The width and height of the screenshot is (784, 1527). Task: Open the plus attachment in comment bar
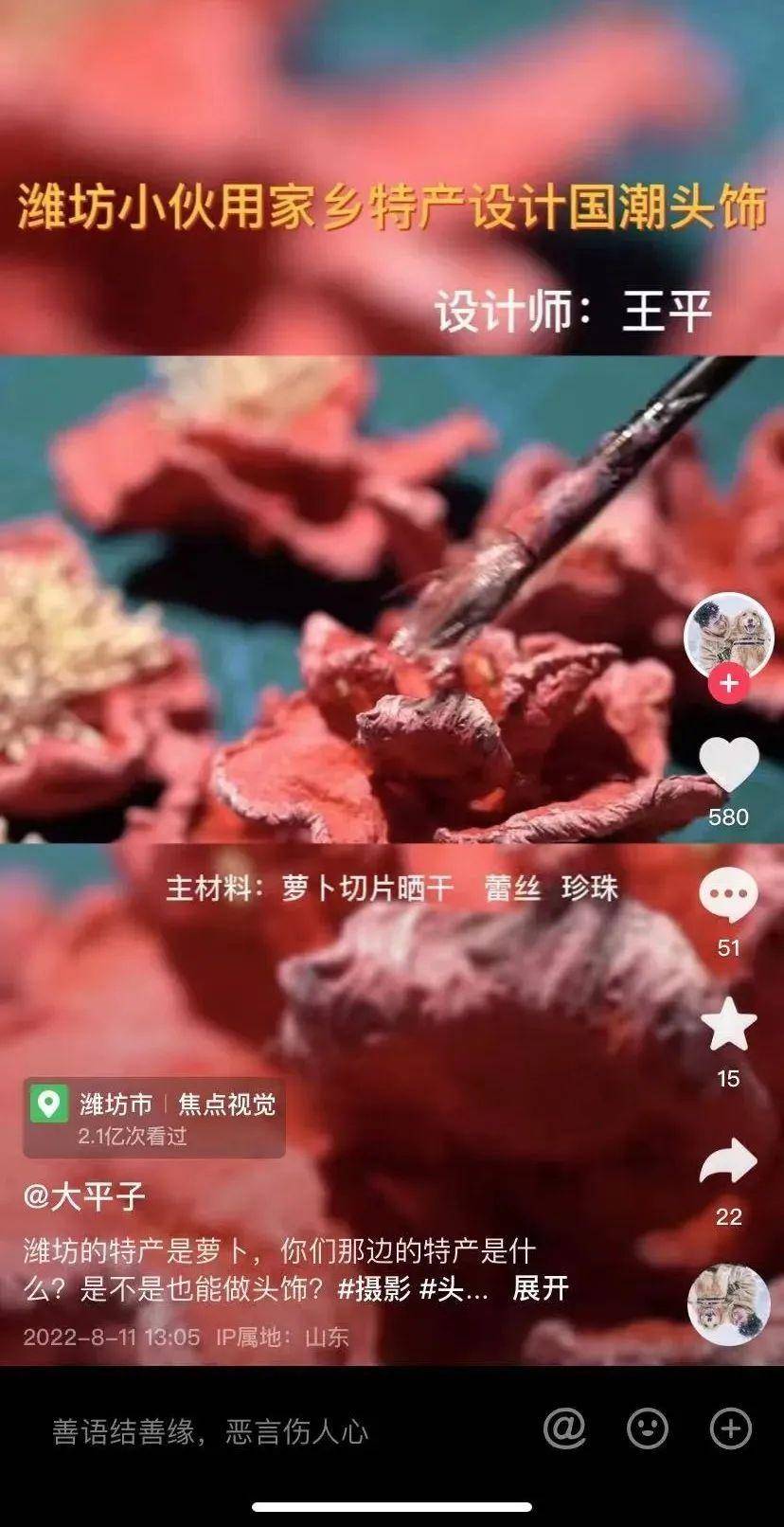tap(730, 1428)
